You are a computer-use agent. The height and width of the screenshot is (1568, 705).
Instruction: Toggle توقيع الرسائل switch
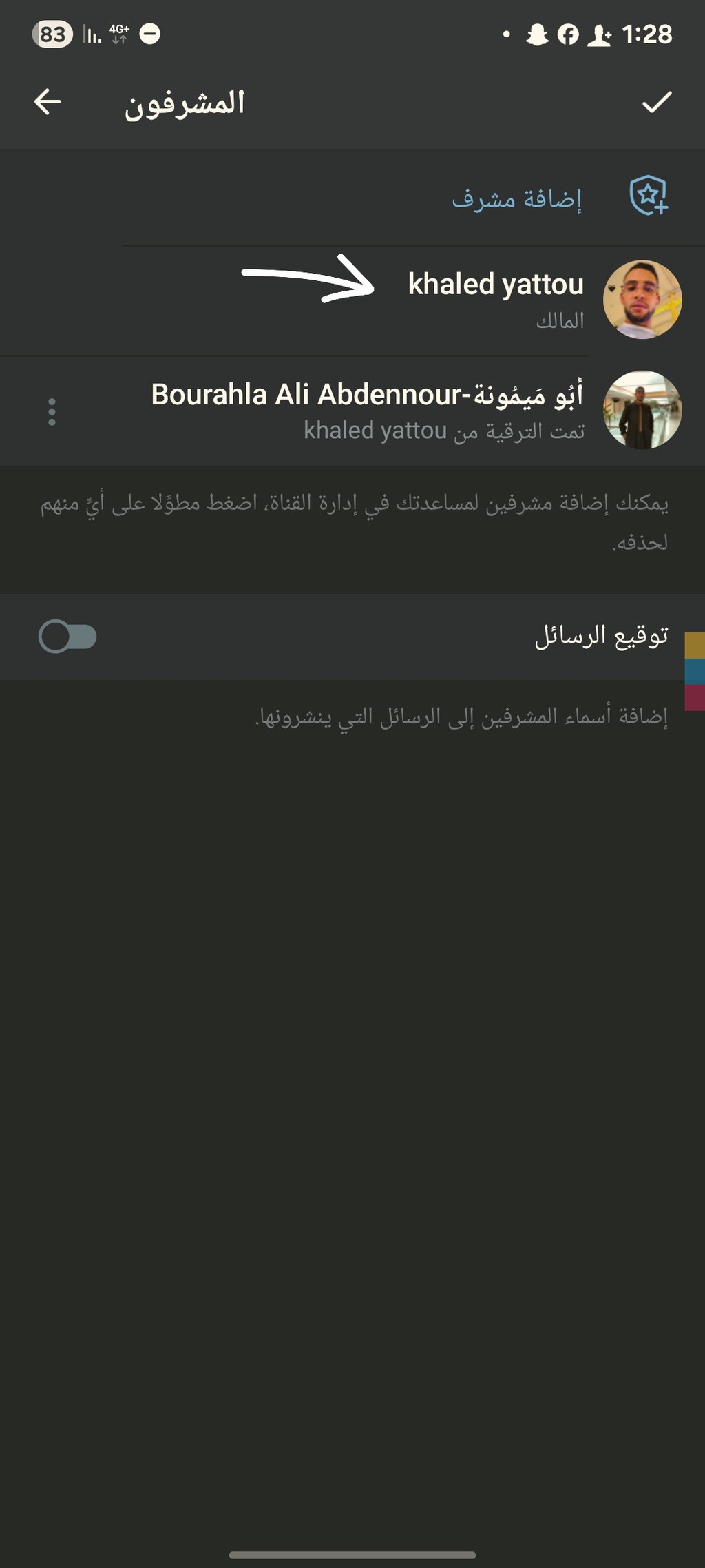(x=67, y=637)
